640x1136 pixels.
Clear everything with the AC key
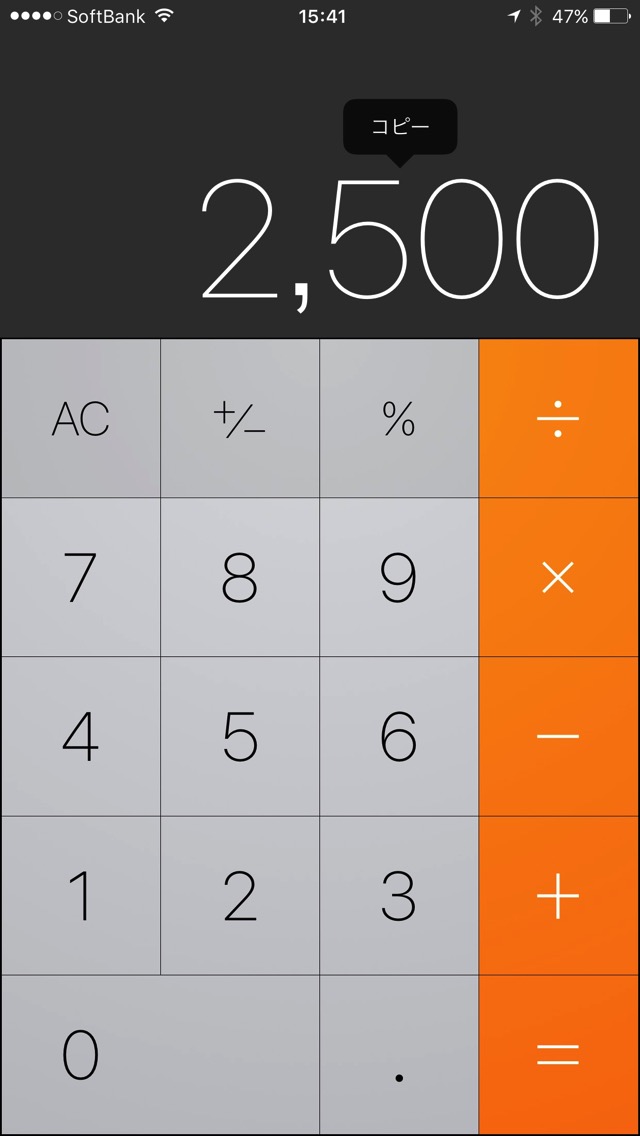tap(80, 418)
